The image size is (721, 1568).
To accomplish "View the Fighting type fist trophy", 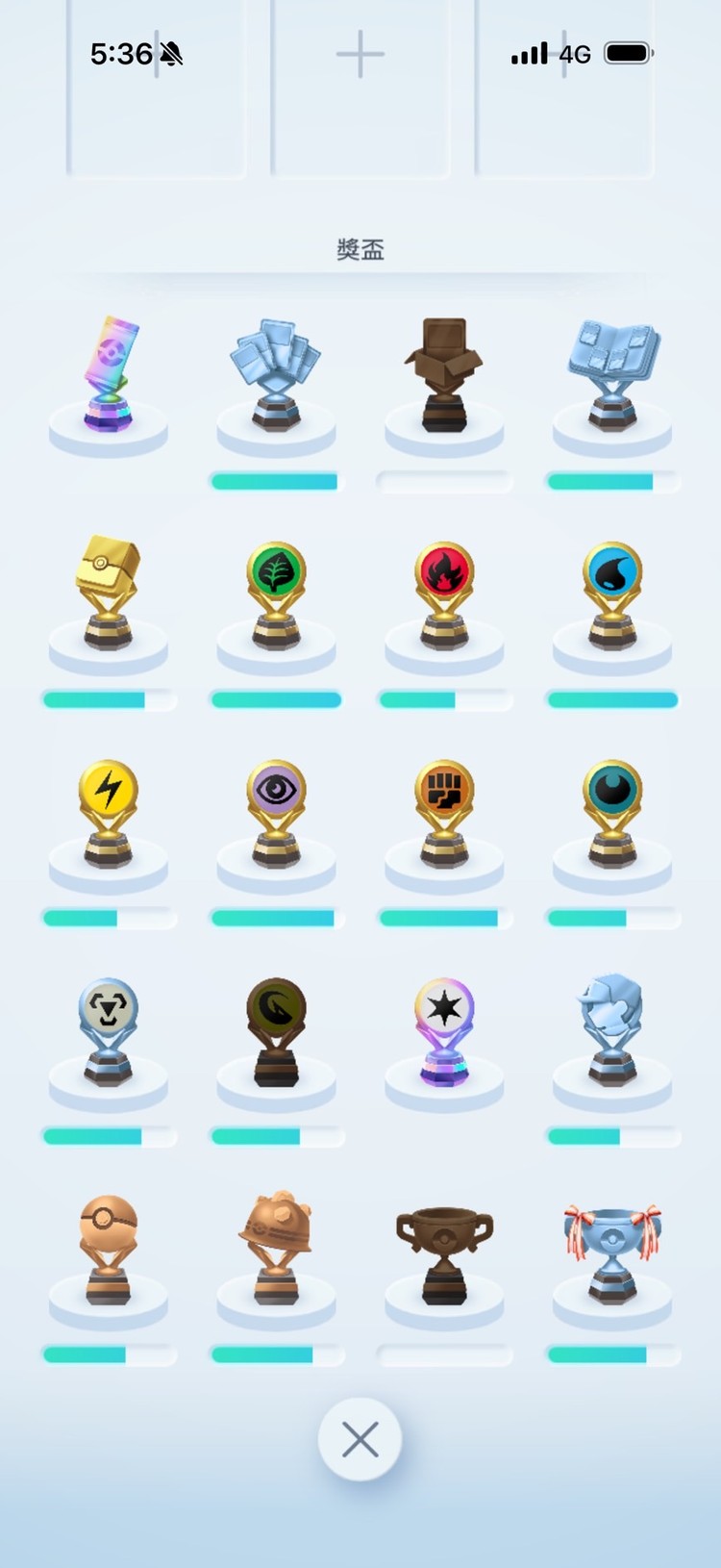I will click(x=444, y=813).
